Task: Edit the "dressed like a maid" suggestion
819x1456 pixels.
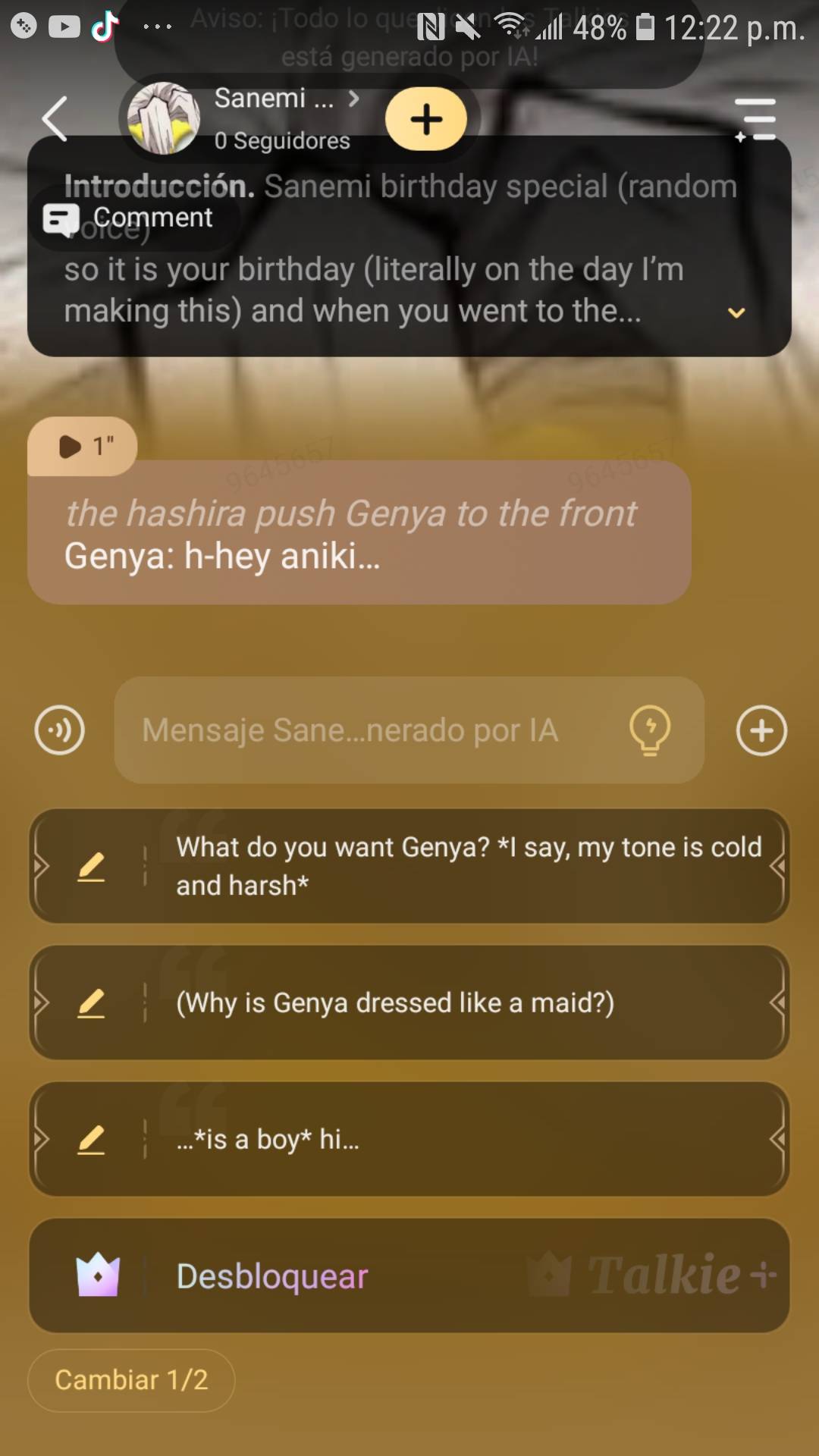Action: (92, 1003)
